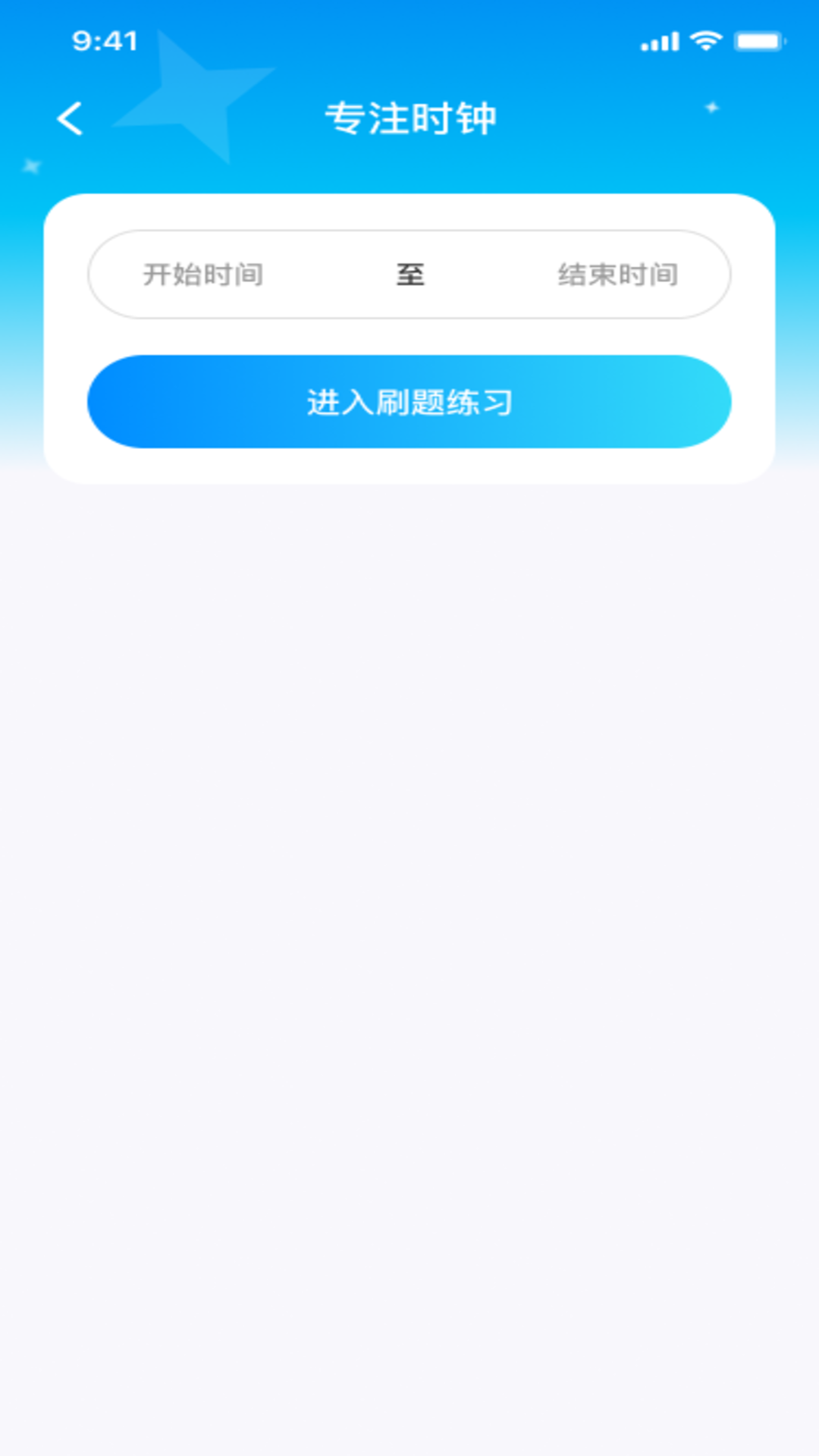The height and width of the screenshot is (1456, 819).
Task: Toggle focus on the start time field
Action: pos(203,276)
